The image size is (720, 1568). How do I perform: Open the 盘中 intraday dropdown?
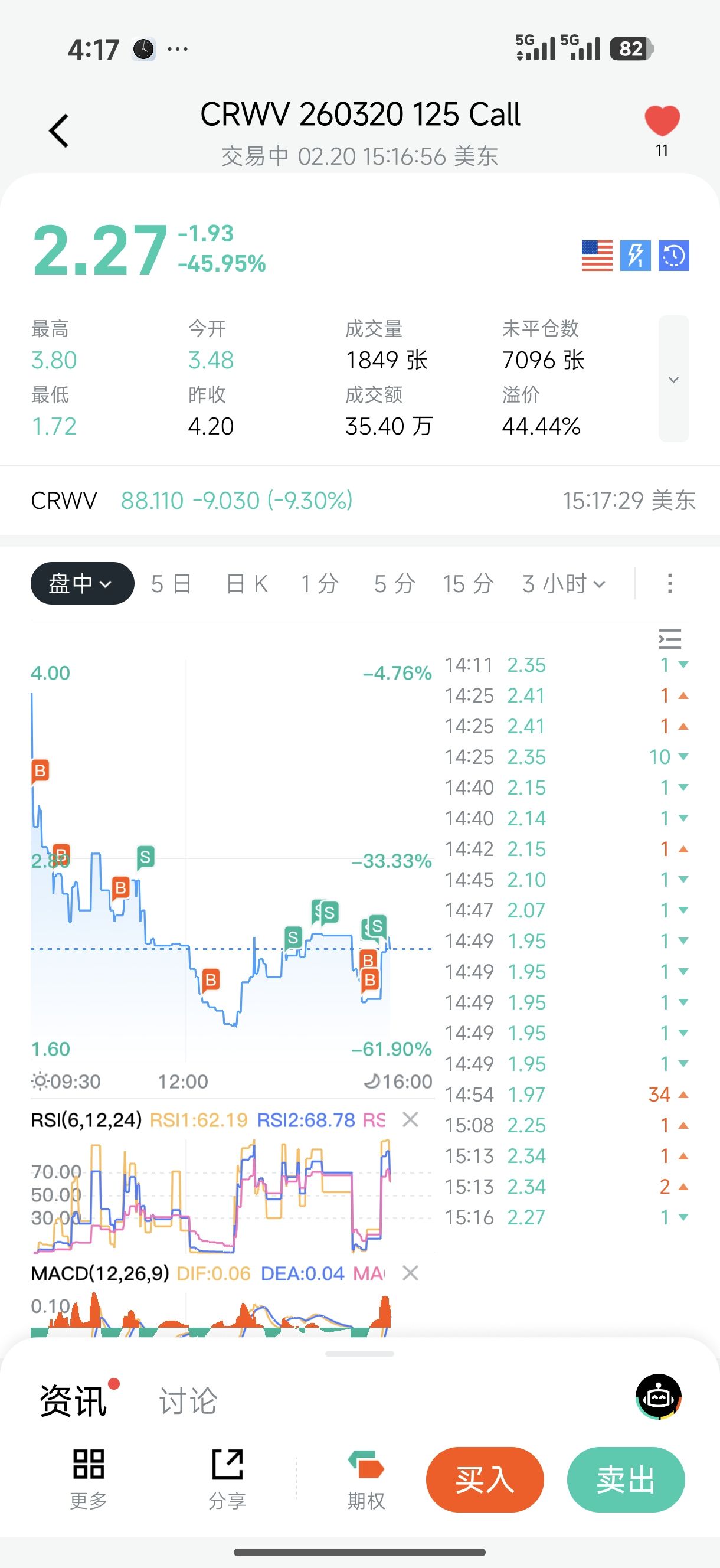pyautogui.click(x=82, y=583)
